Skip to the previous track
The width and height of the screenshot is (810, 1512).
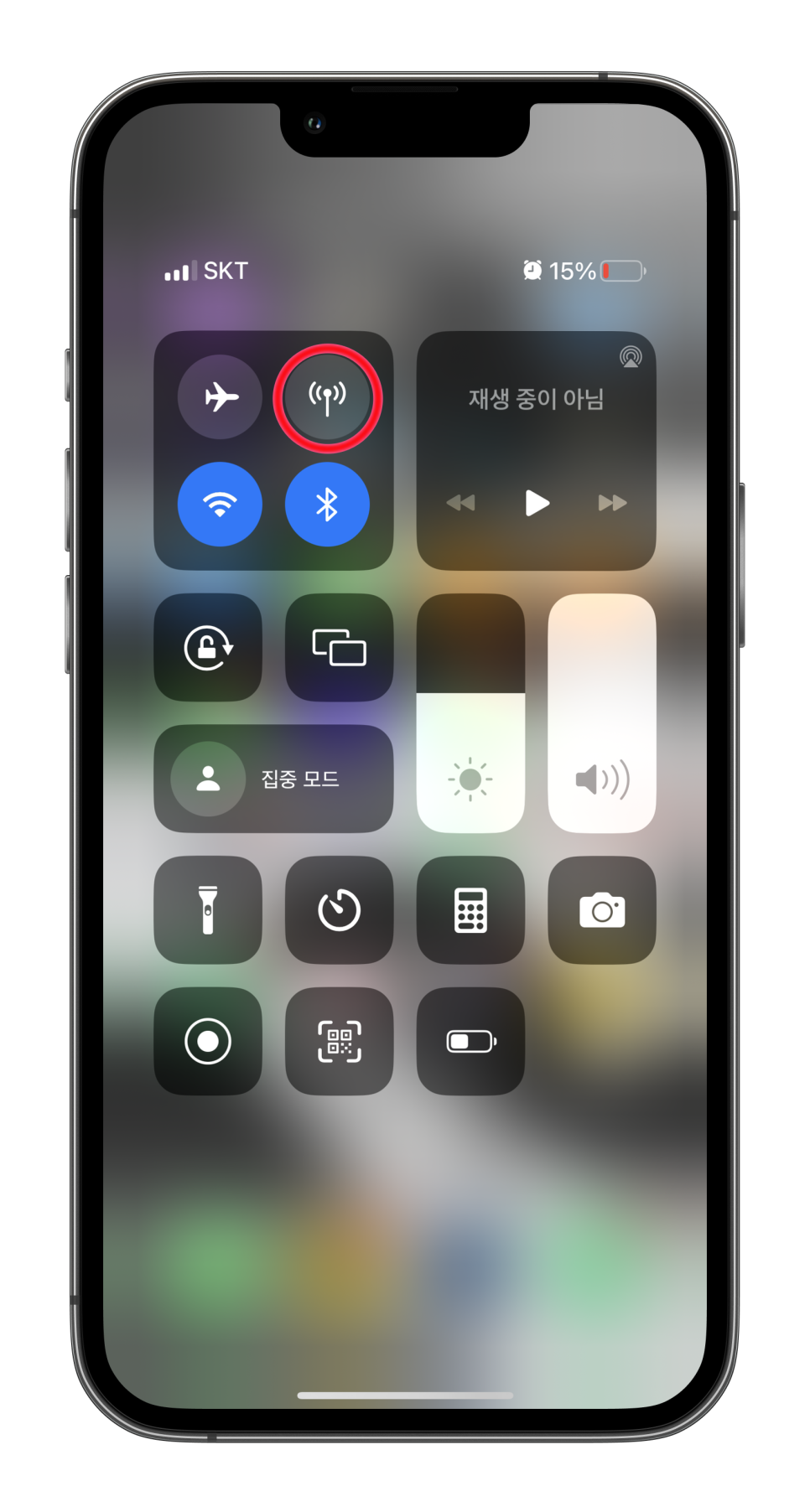point(460,503)
